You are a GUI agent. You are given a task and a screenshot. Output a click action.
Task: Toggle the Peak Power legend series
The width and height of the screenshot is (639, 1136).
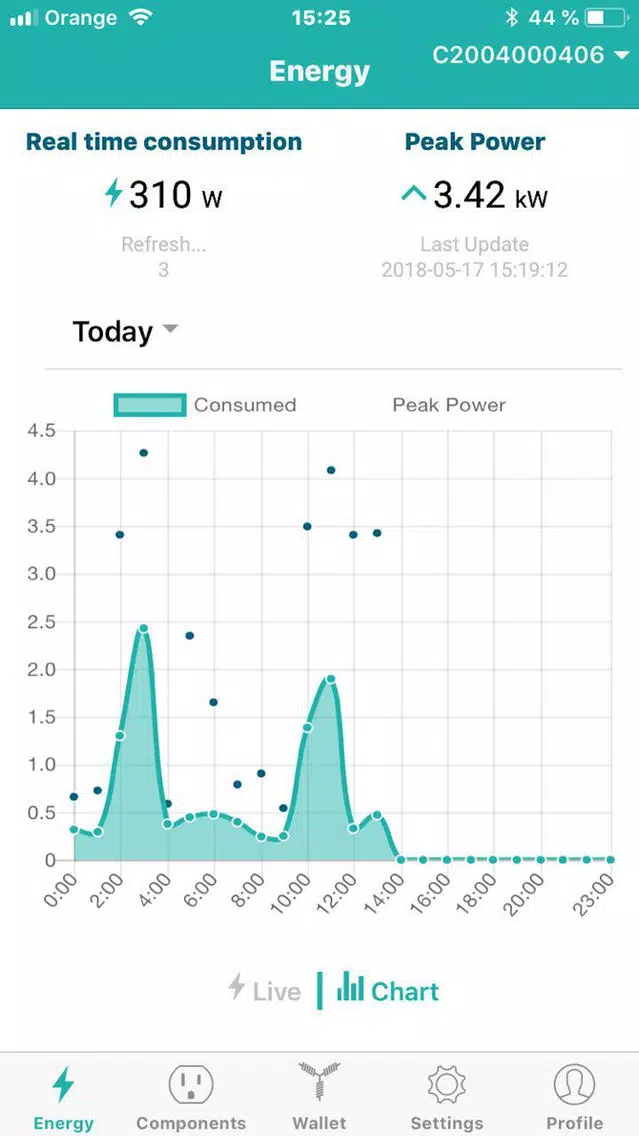click(x=448, y=405)
